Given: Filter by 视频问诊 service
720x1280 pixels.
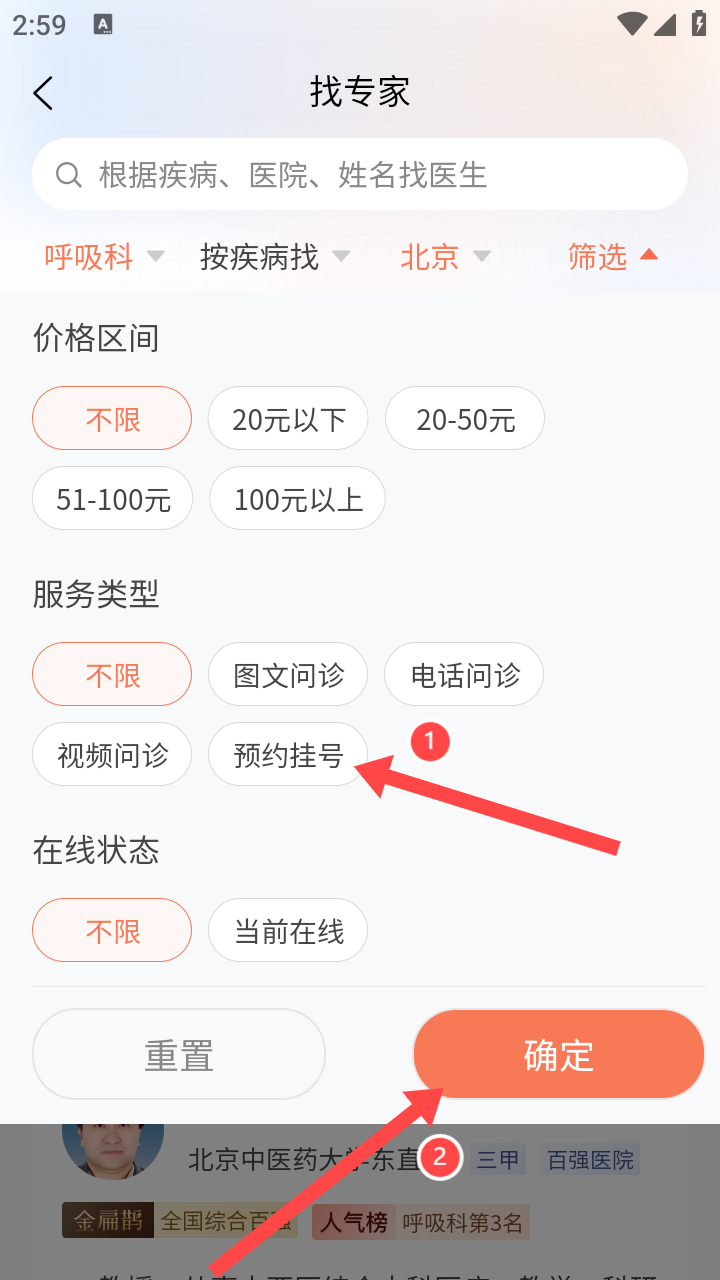Looking at the screenshot, I should click(x=112, y=754).
